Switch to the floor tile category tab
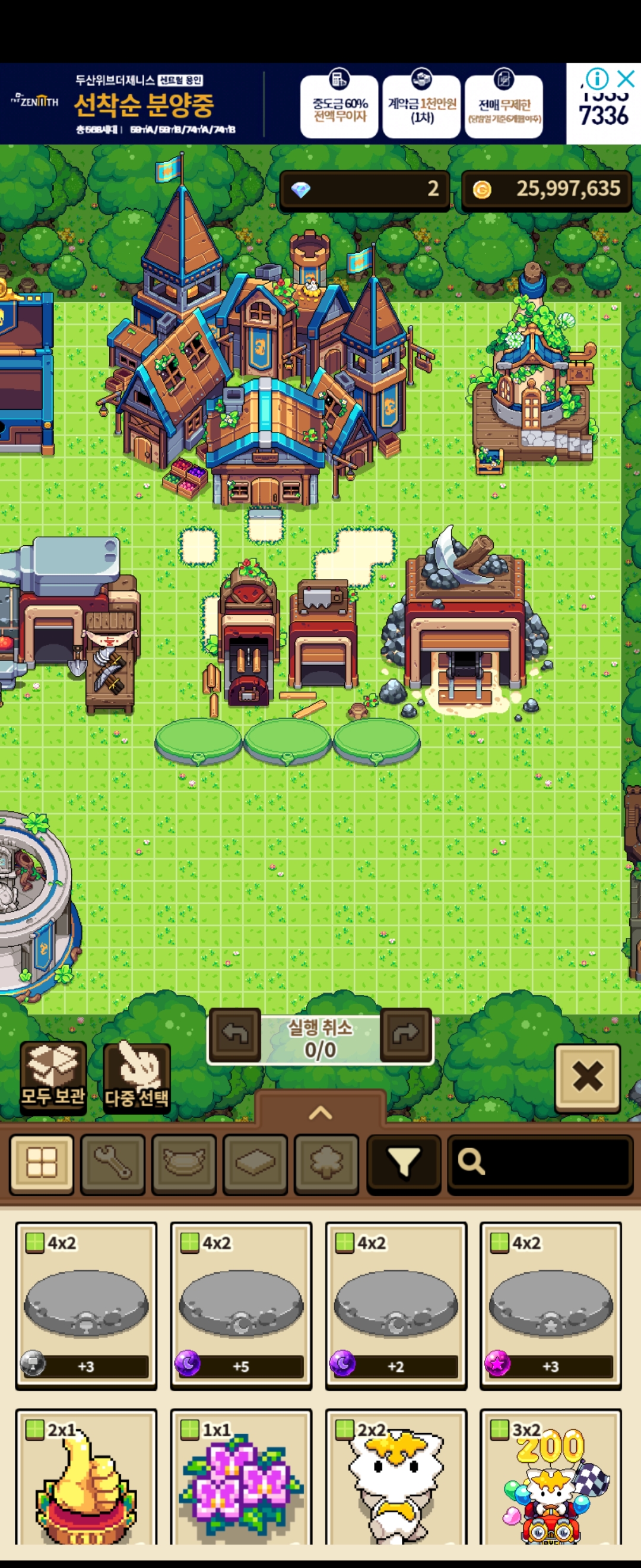 [255, 1163]
